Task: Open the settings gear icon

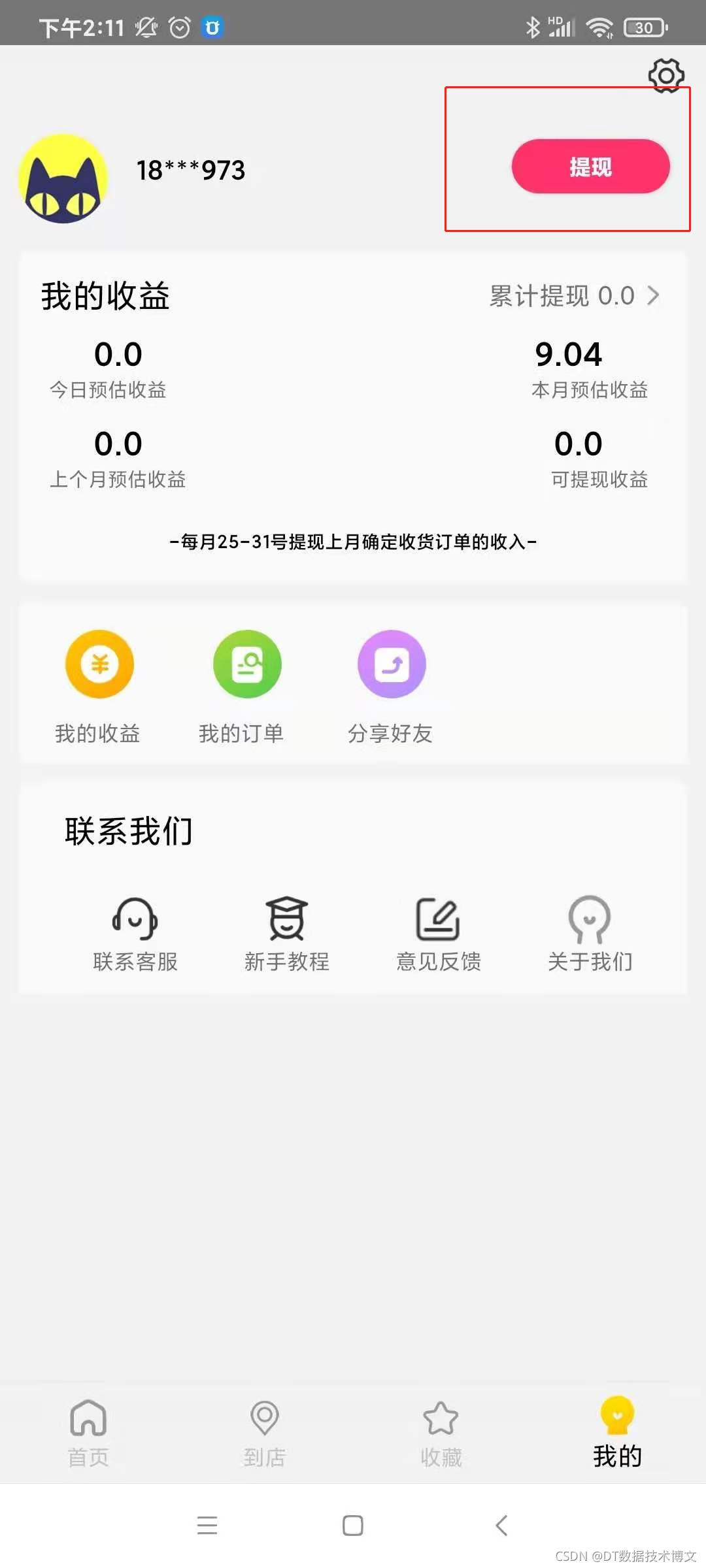Action: pyautogui.click(x=665, y=76)
